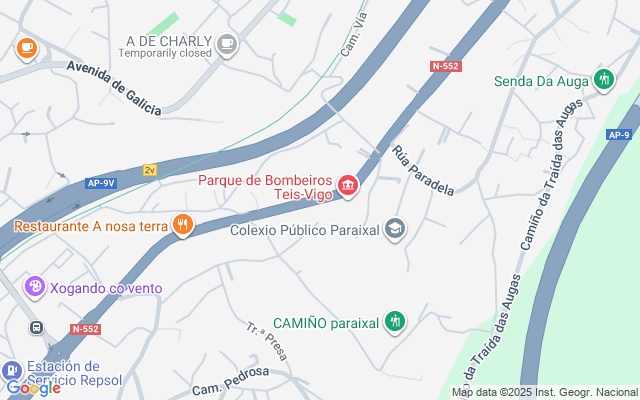
Task: Tap Estación de Servicio Repsol gas pin
Action: tap(12, 371)
